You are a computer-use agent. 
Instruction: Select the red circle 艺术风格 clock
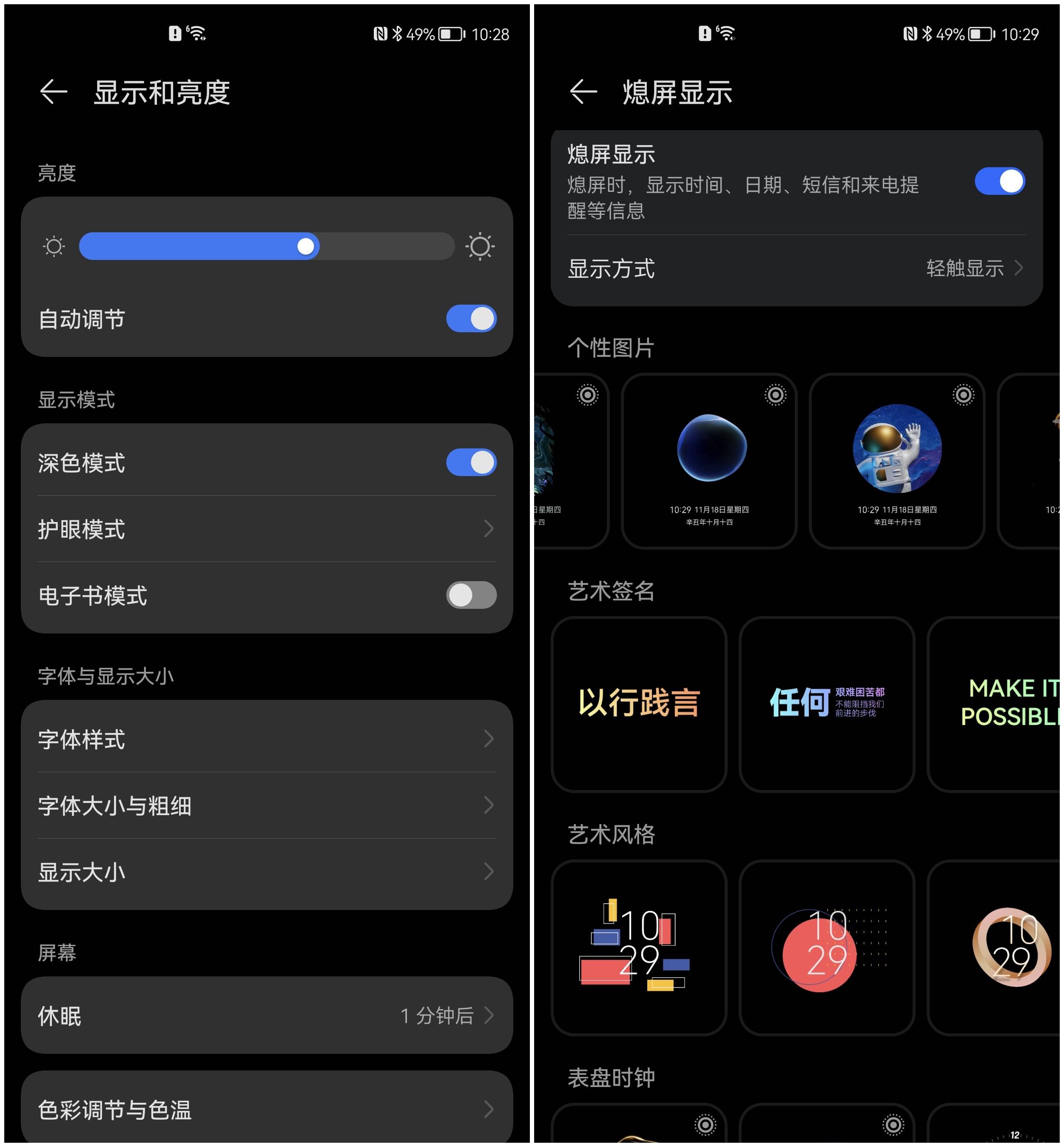click(x=826, y=947)
